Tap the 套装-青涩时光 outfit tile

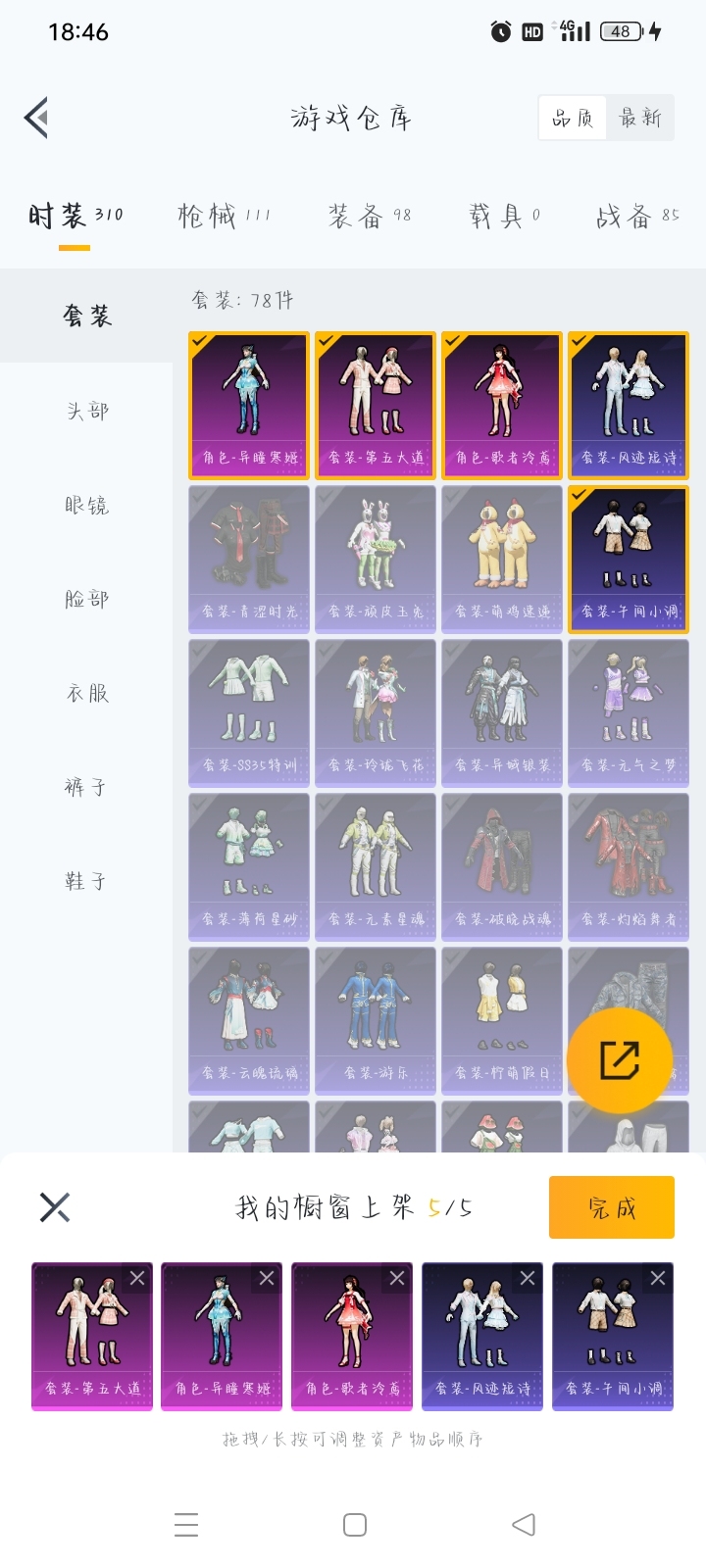click(249, 560)
